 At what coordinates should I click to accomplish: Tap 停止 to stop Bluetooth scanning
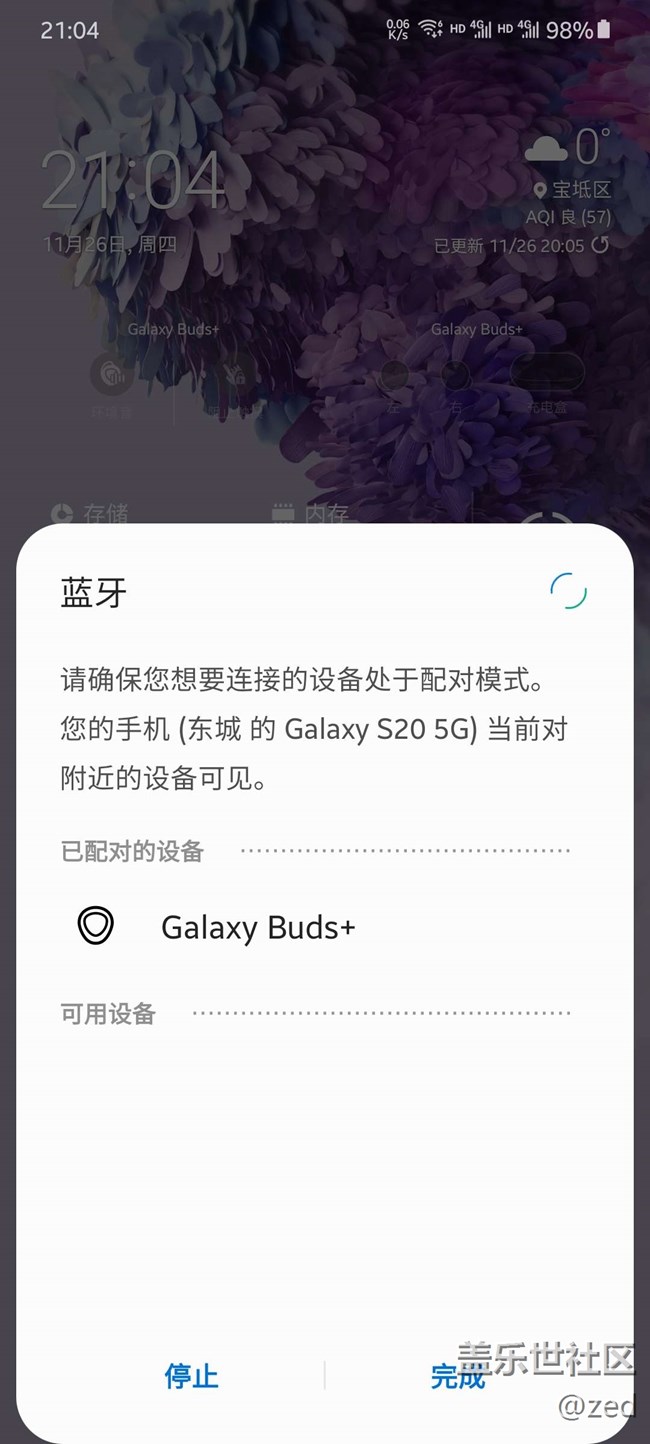(x=191, y=1376)
